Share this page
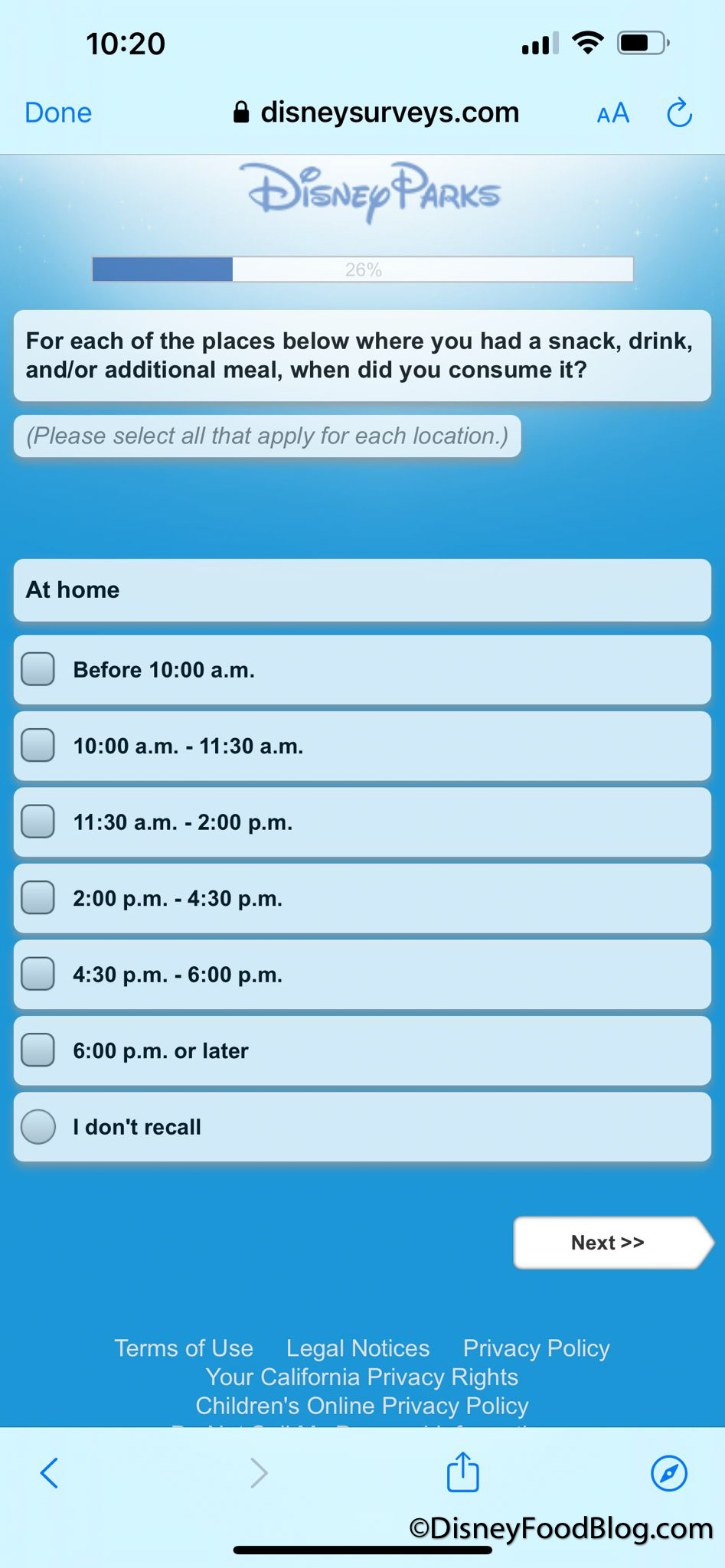 pyautogui.click(x=462, y=1472)
